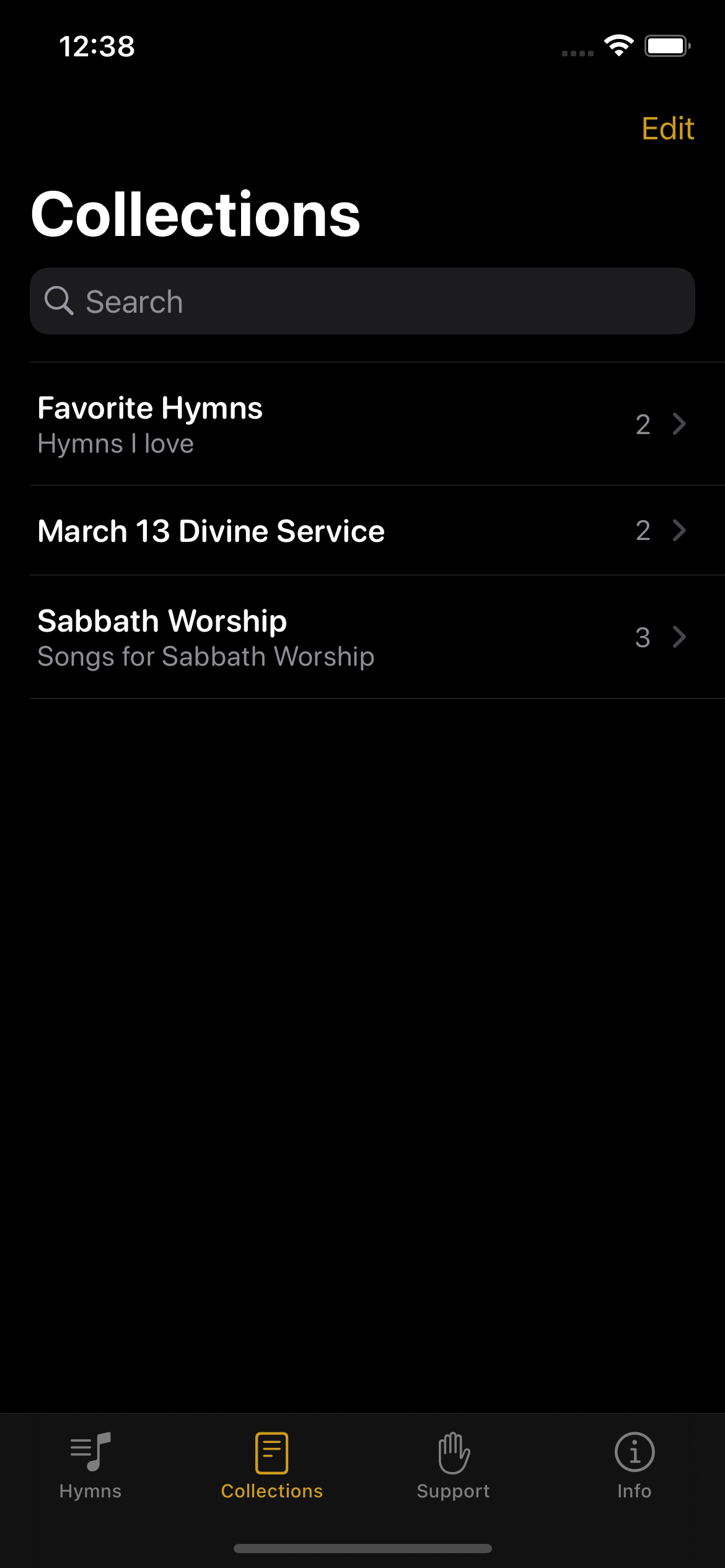Focus the Search field

coord(362,302)
